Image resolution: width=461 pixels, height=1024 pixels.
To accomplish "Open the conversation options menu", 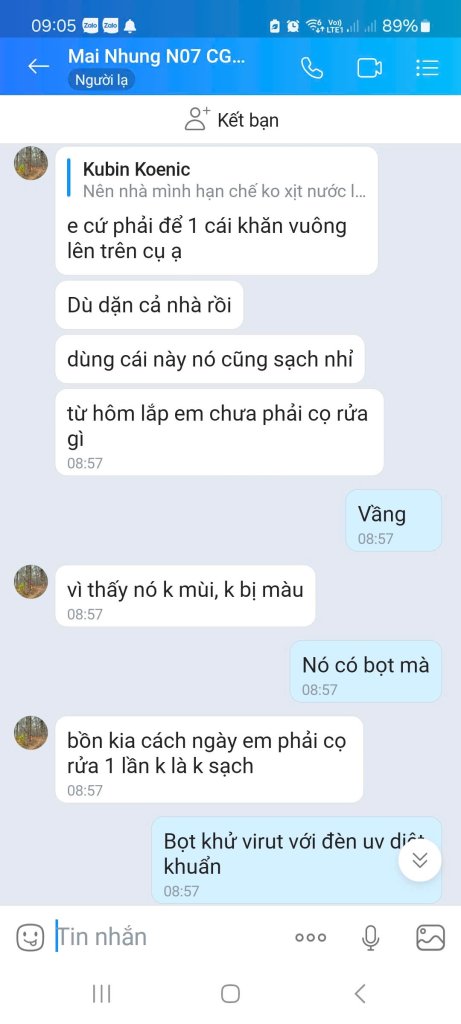I will coord(427,67).
